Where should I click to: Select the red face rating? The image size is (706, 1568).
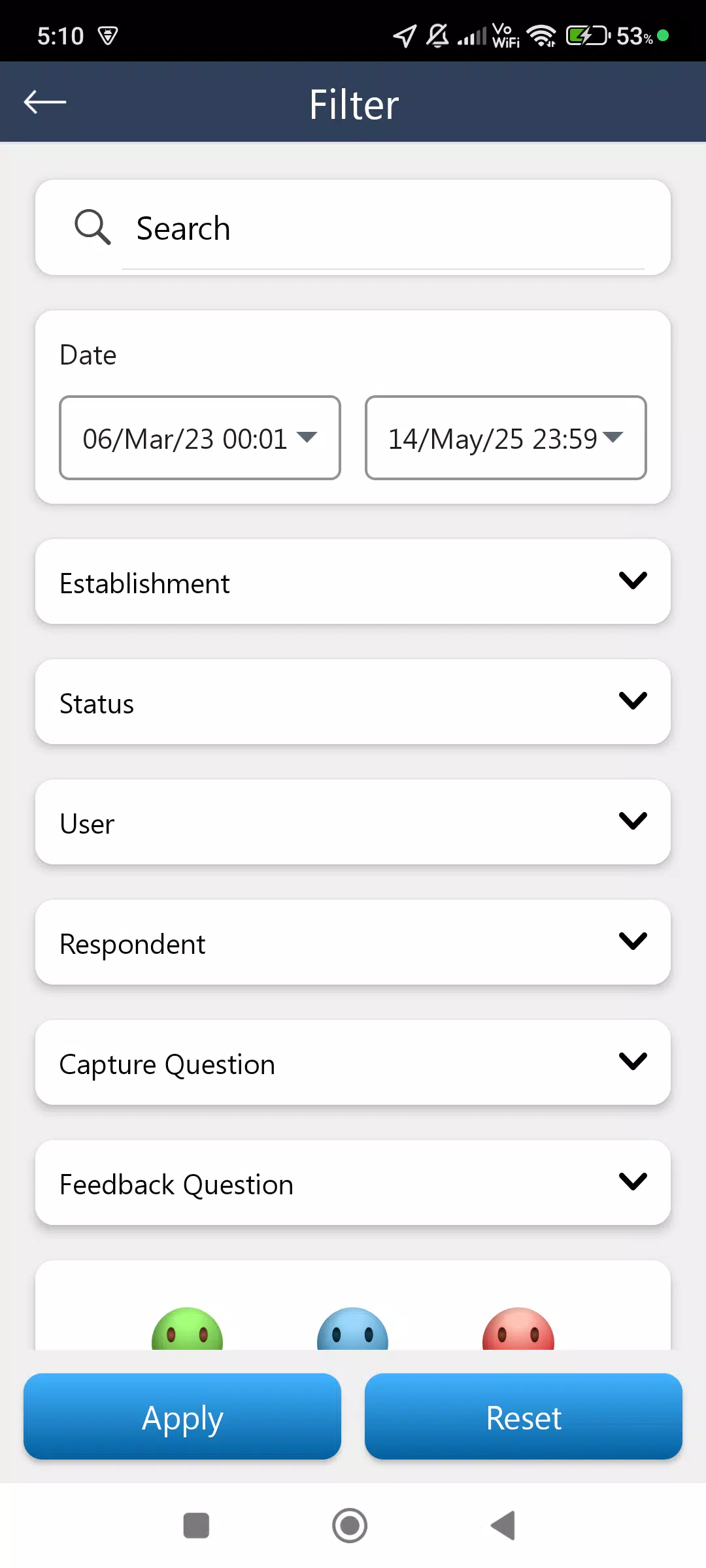click(518, 1329)
